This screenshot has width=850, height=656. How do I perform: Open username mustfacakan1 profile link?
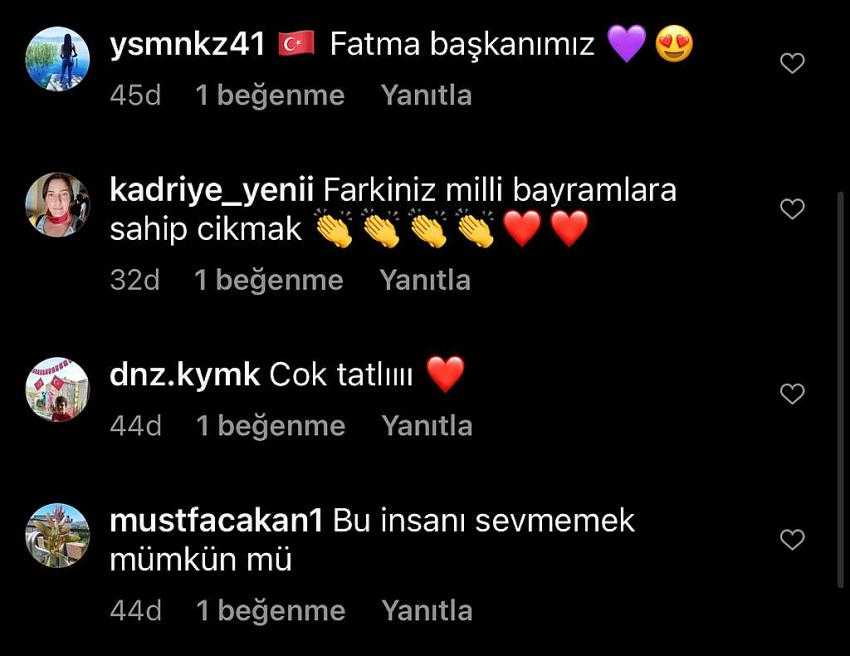[x=216, y=521]
